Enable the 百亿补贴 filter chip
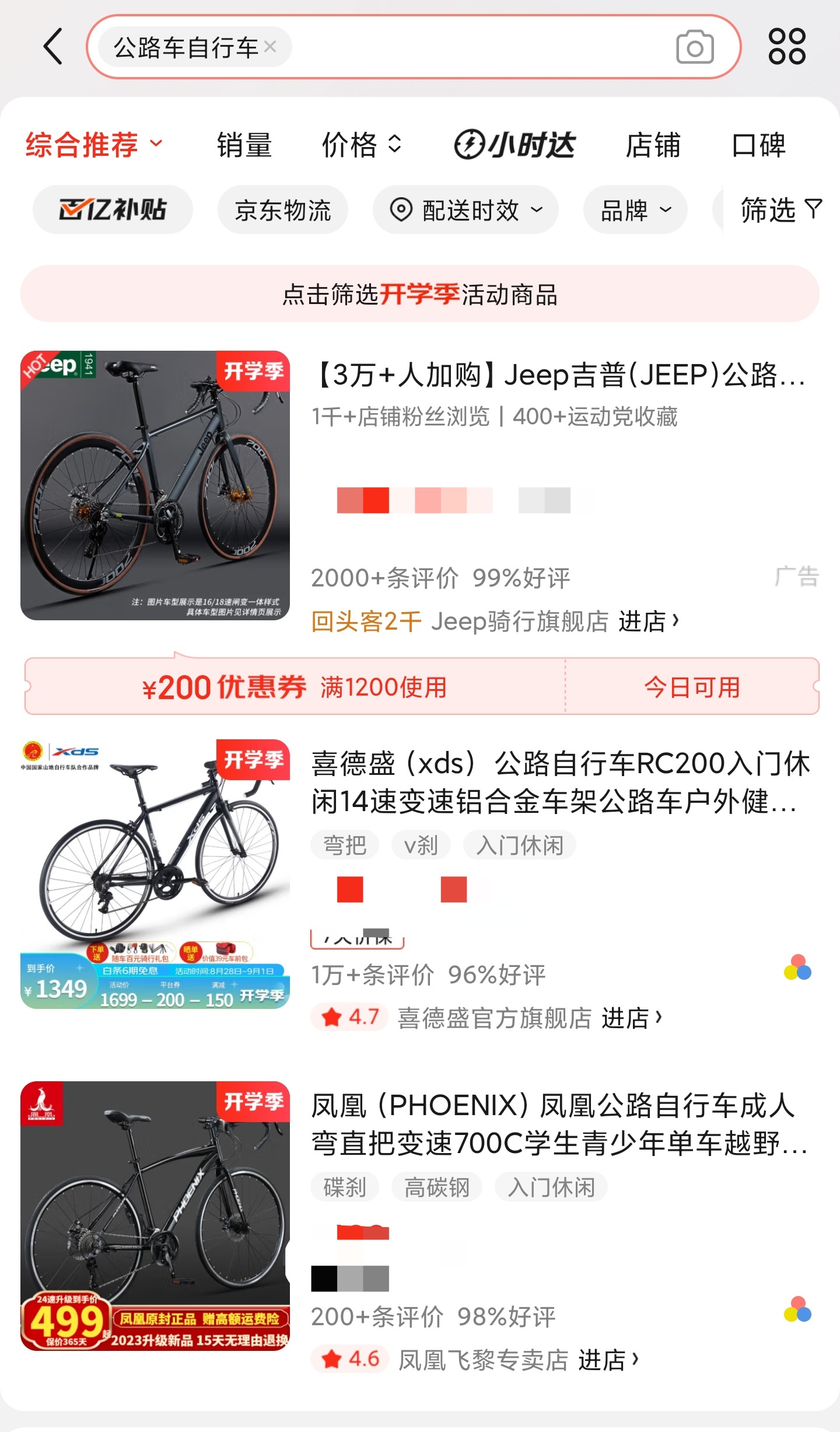 (113, 209)
